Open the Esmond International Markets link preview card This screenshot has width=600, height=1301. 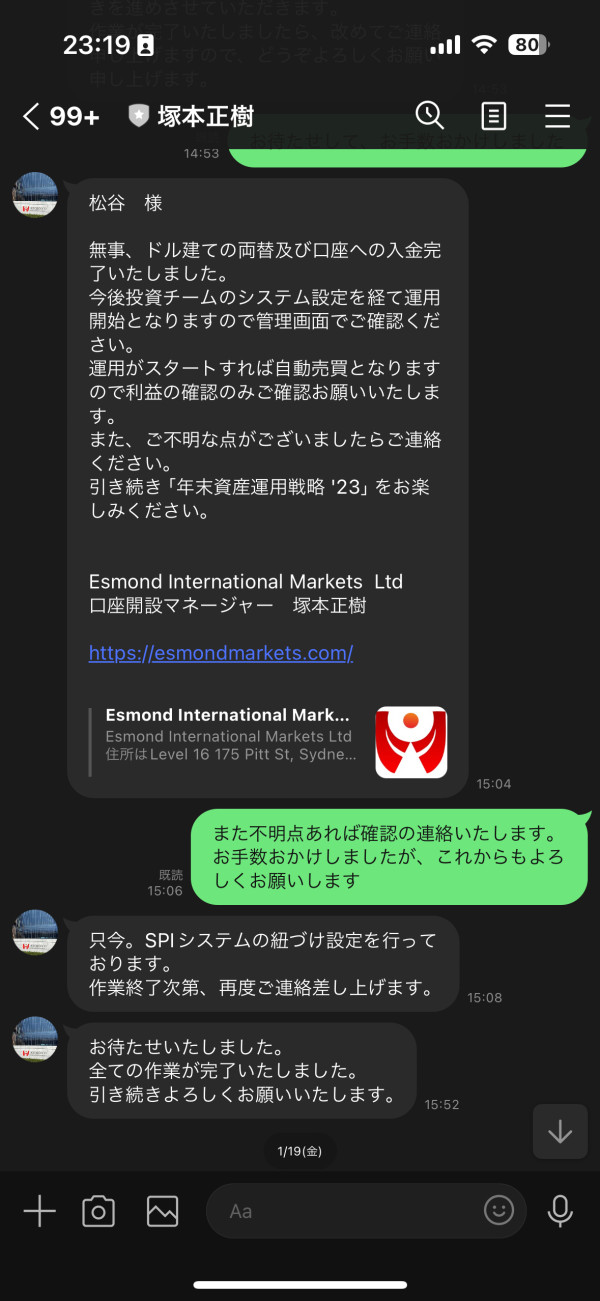point(268,742)
